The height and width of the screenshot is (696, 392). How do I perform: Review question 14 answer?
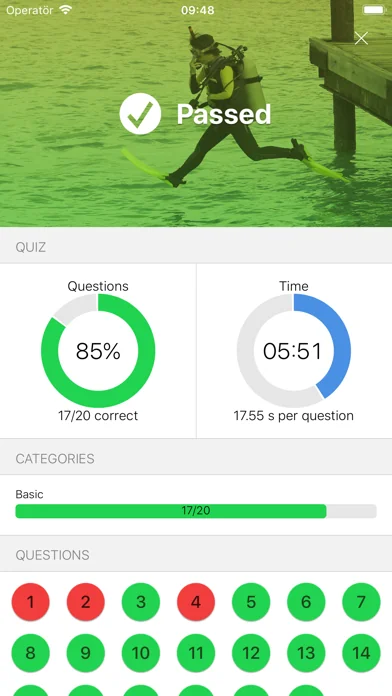pyautogui.click(x=361, y=653)
